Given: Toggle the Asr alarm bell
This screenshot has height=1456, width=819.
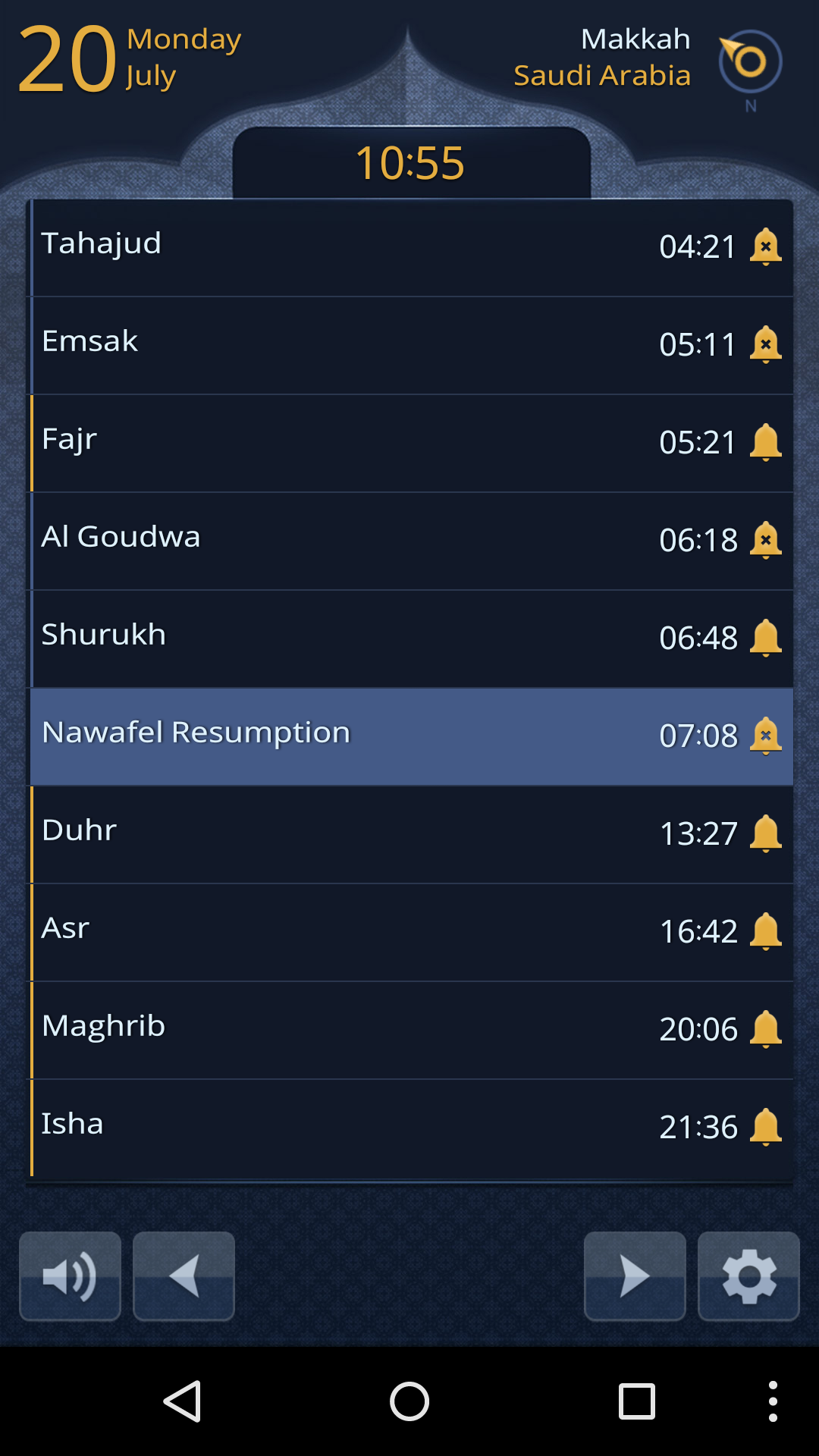Looking at the screenshot, I should pos(766,931).
